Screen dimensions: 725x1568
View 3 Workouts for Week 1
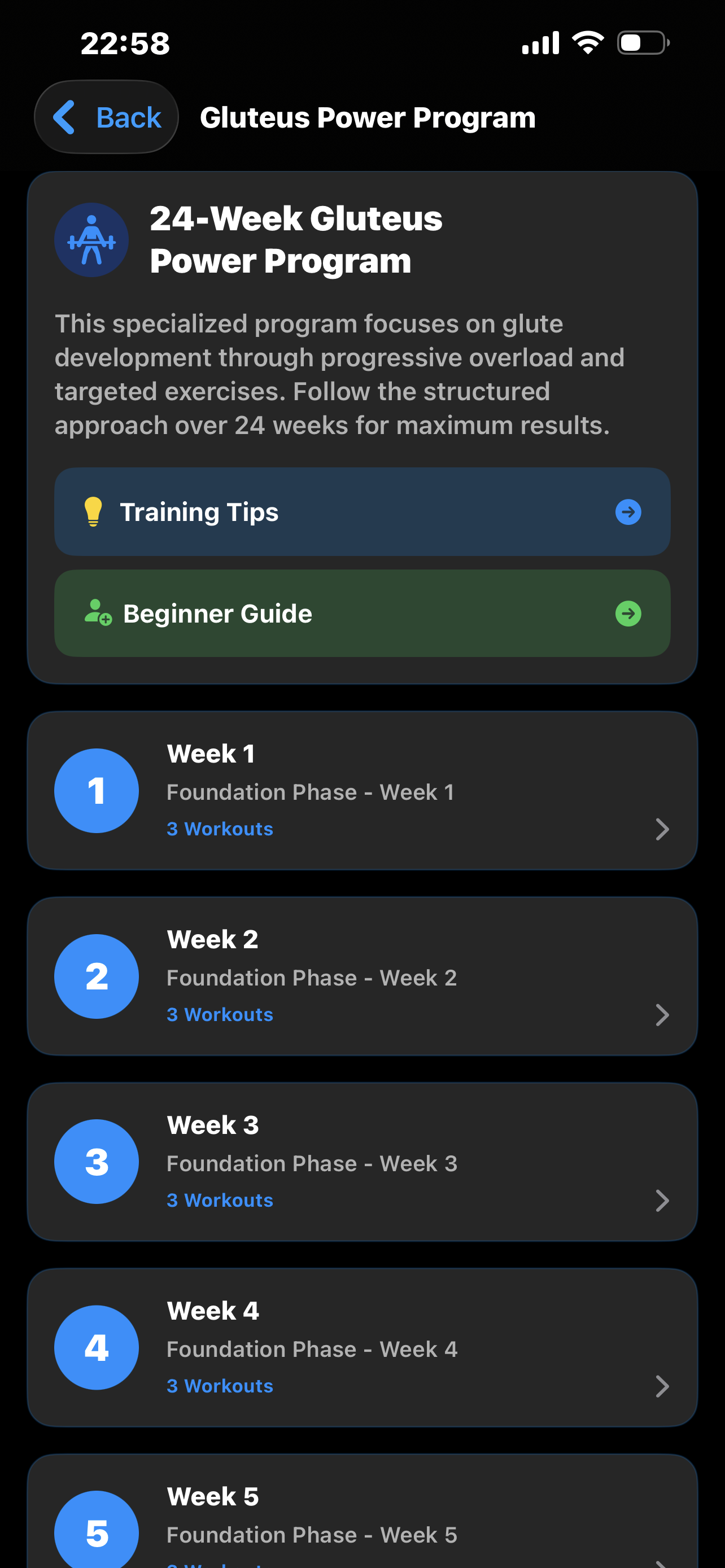(x=220, y=829)
